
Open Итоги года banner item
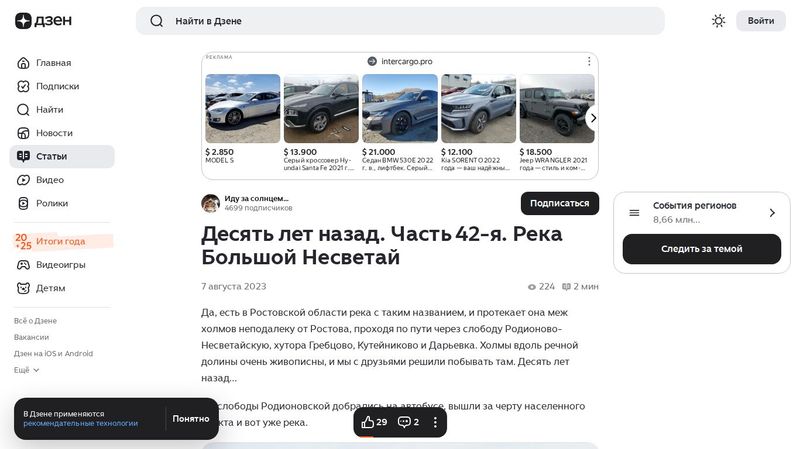pyautogui.click(x=61, y=241)
